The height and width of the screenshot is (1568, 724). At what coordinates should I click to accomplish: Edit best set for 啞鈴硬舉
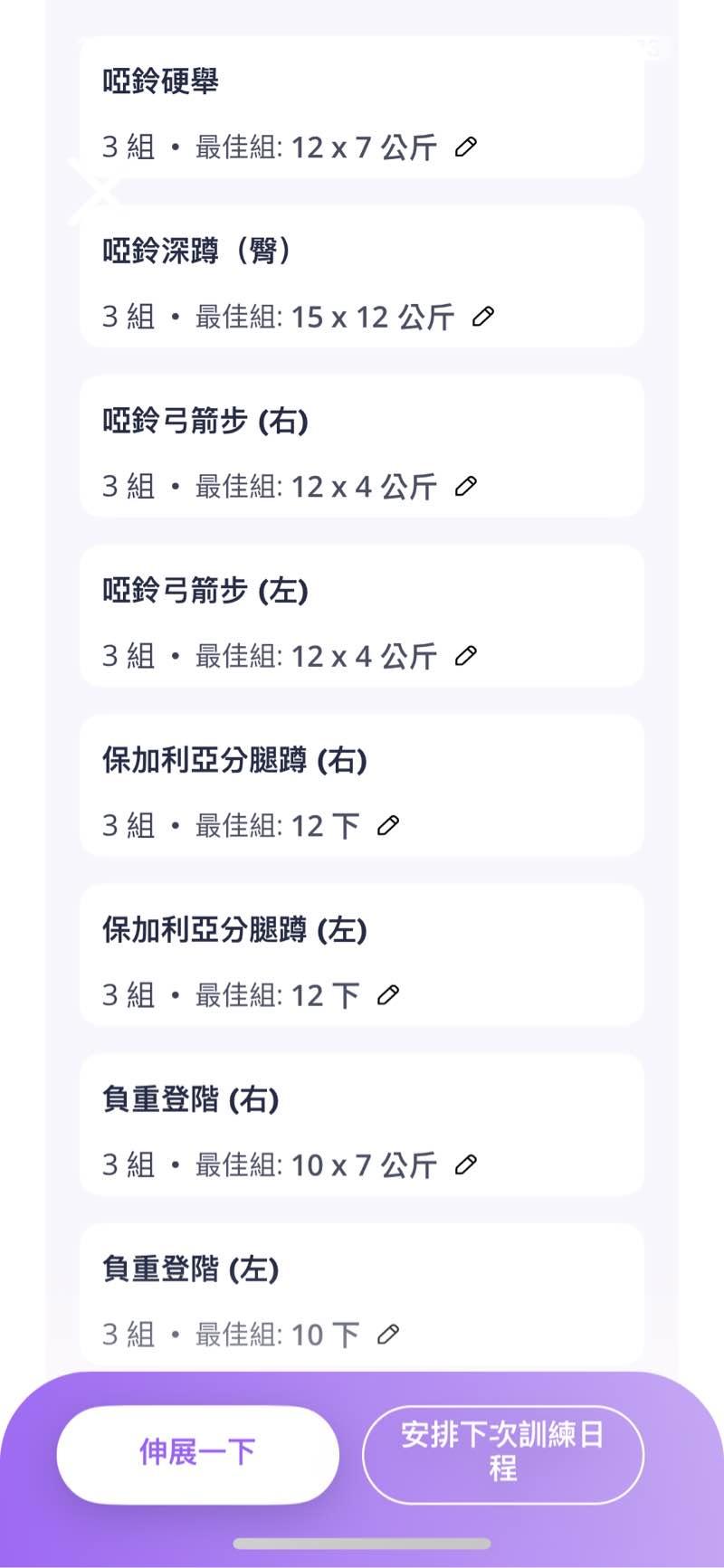(466, 147)
